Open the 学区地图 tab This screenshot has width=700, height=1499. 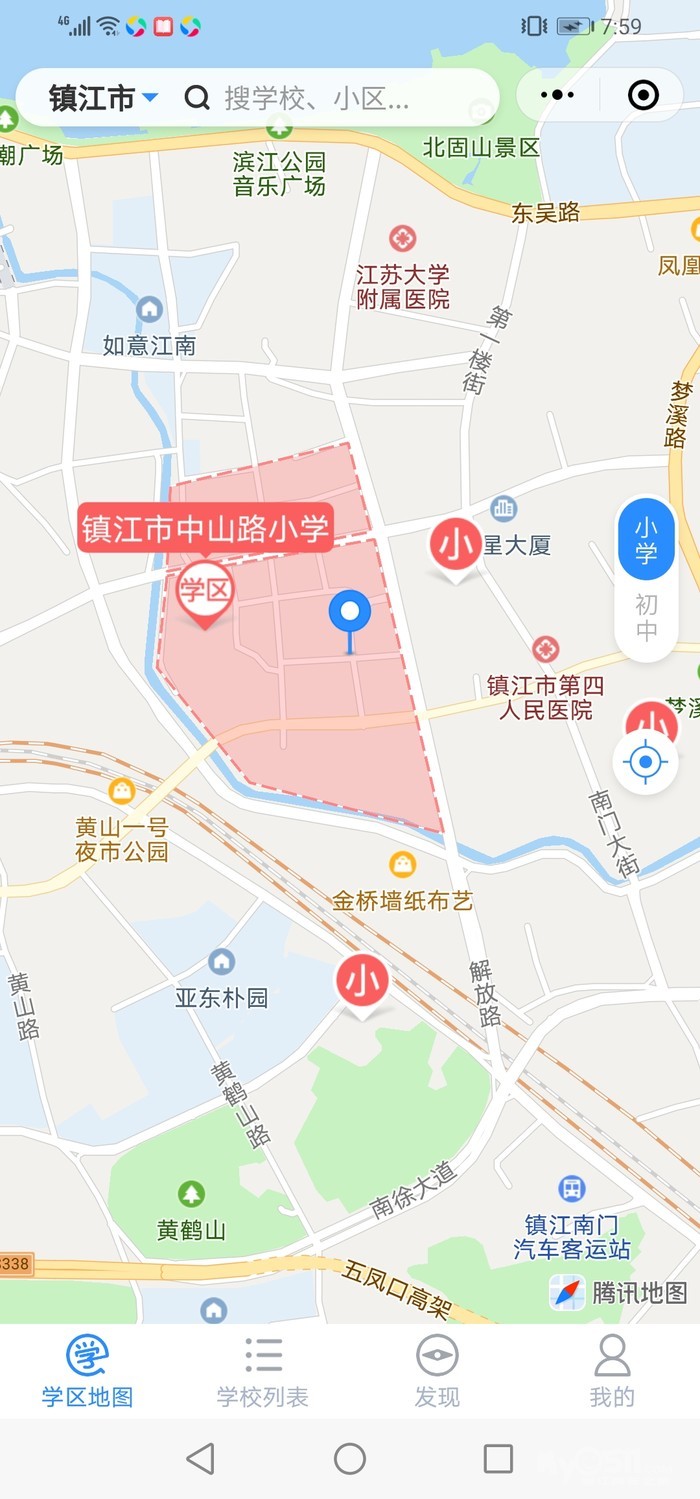point(87,1370)
